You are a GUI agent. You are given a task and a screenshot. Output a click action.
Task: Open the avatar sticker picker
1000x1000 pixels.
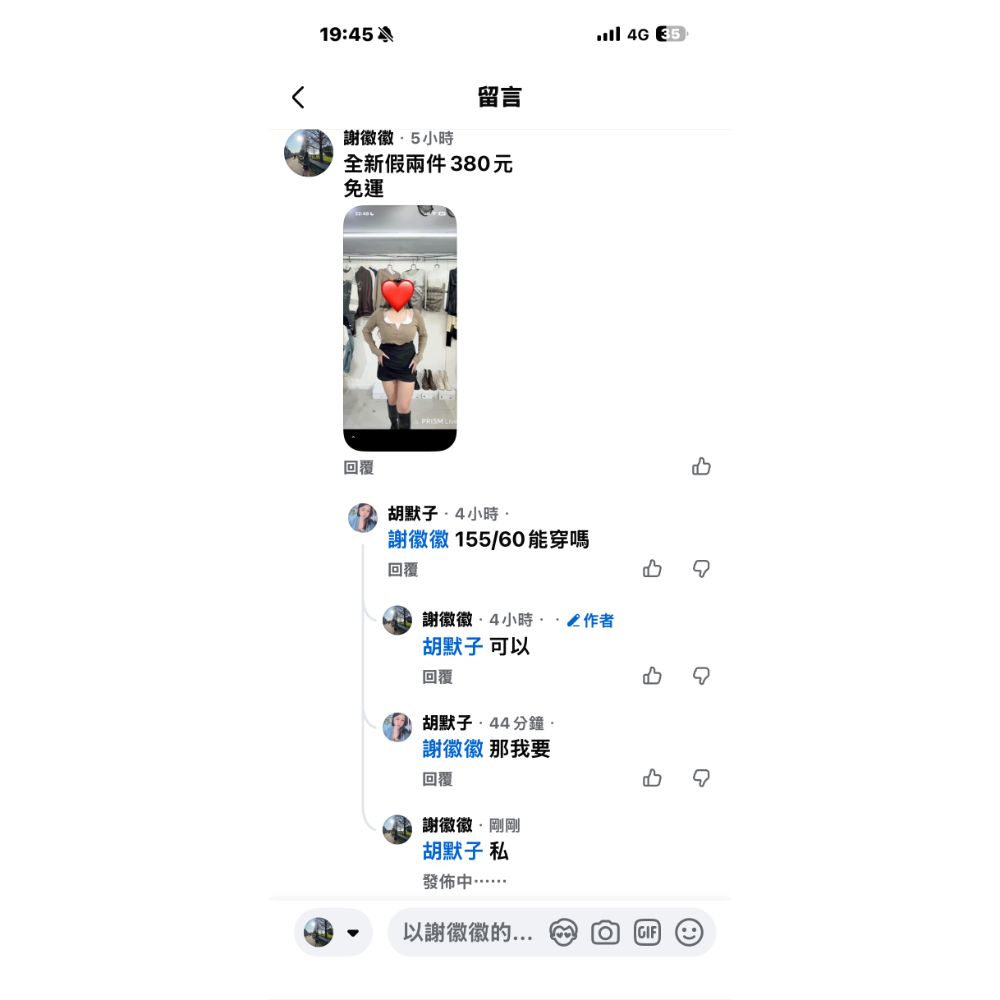point(564,933)
